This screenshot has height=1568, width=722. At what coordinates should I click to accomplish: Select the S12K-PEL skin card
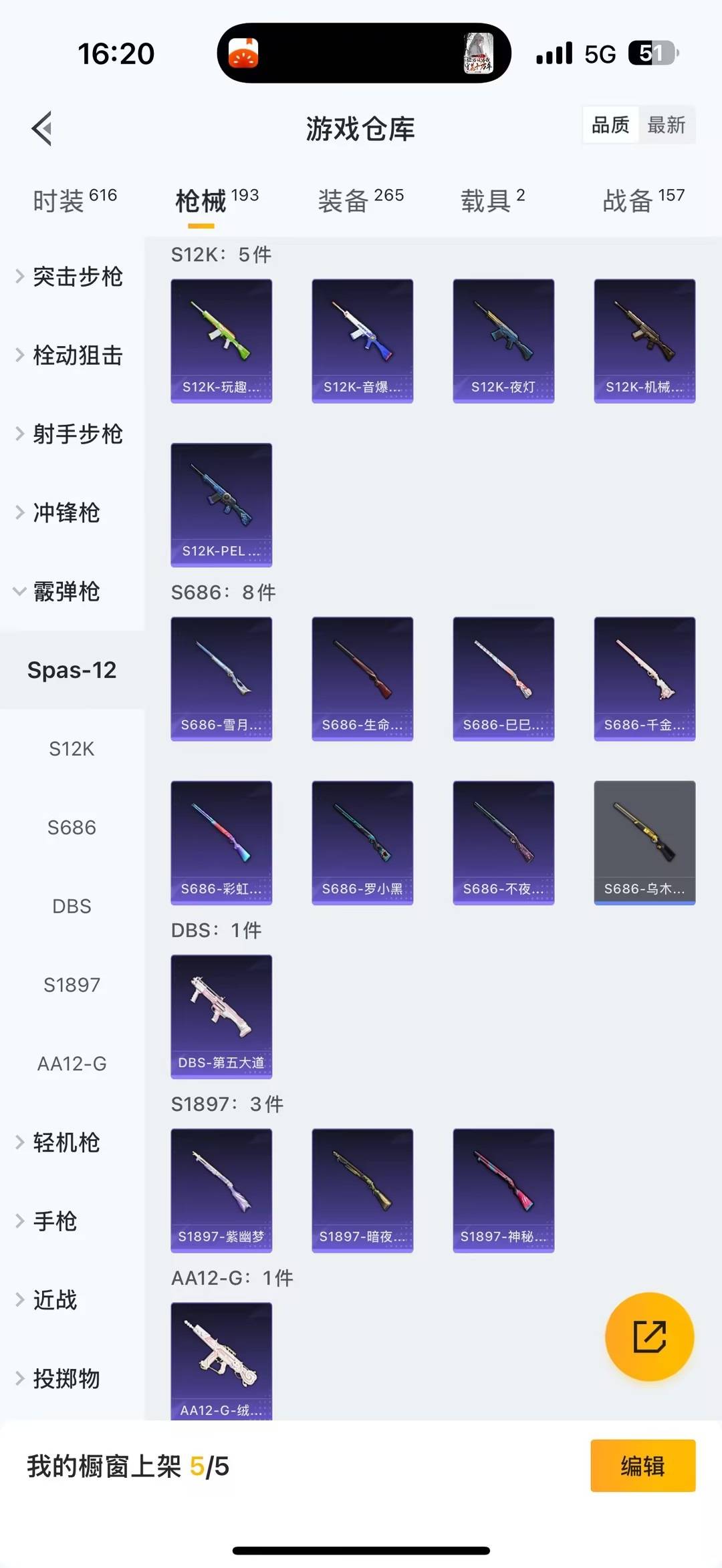[221, 504]
